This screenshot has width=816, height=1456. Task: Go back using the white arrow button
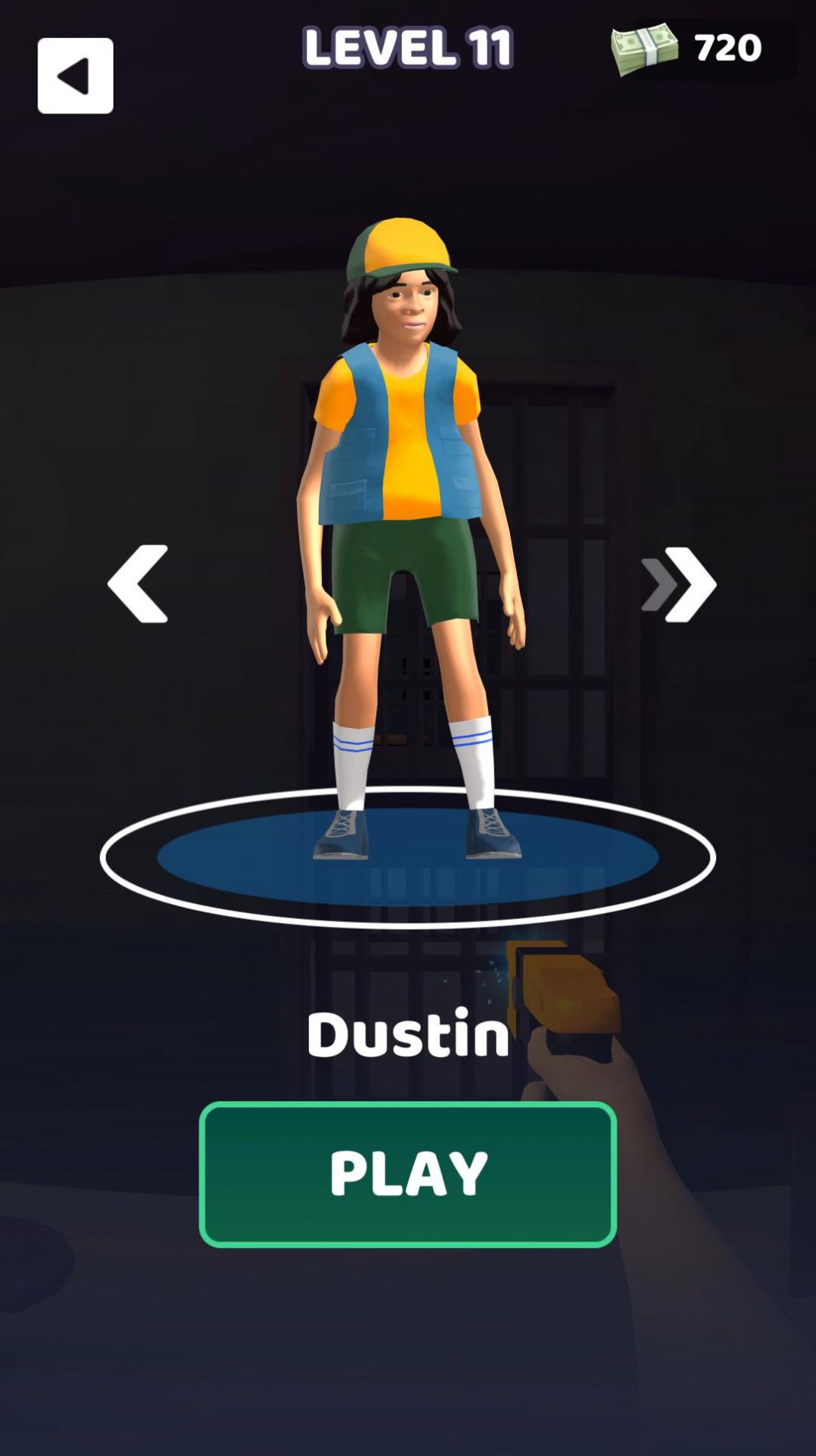click(75, 76)
